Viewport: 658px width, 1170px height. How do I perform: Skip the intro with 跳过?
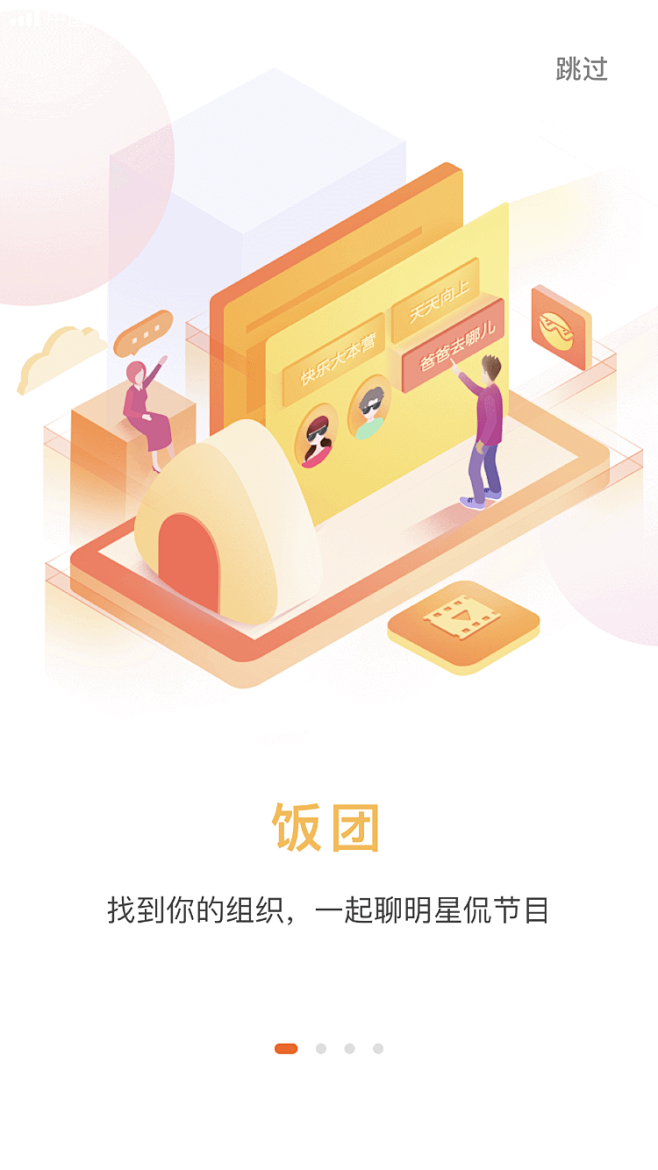[x=581, y=69]
